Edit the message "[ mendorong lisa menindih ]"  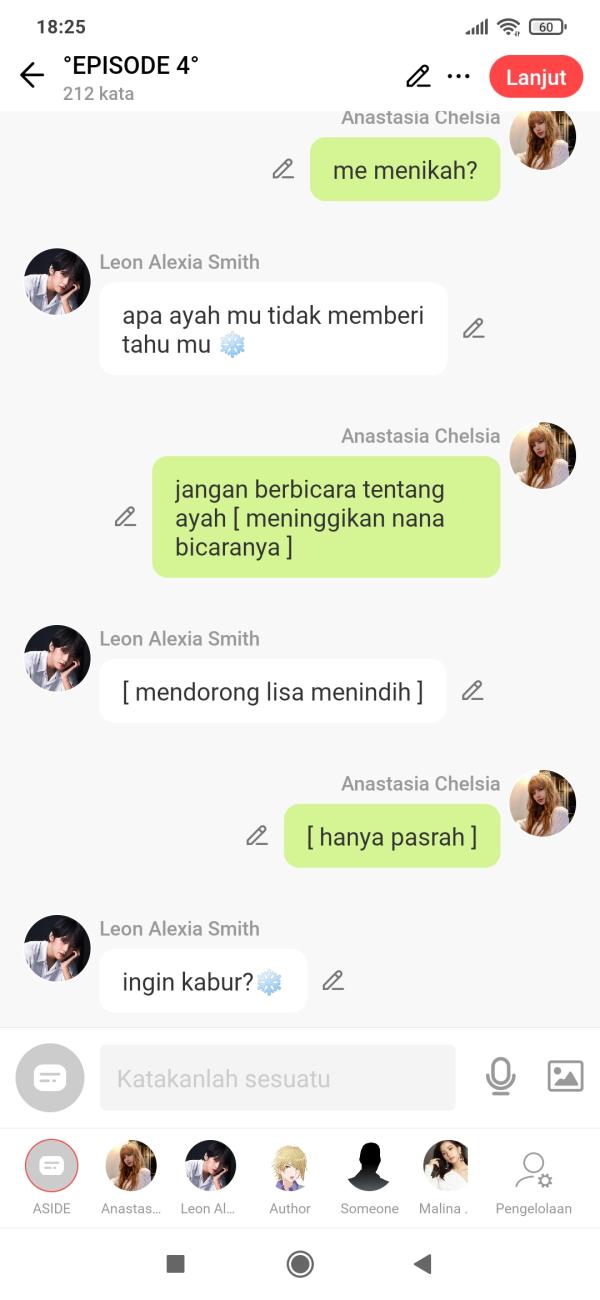coord(472,690)
